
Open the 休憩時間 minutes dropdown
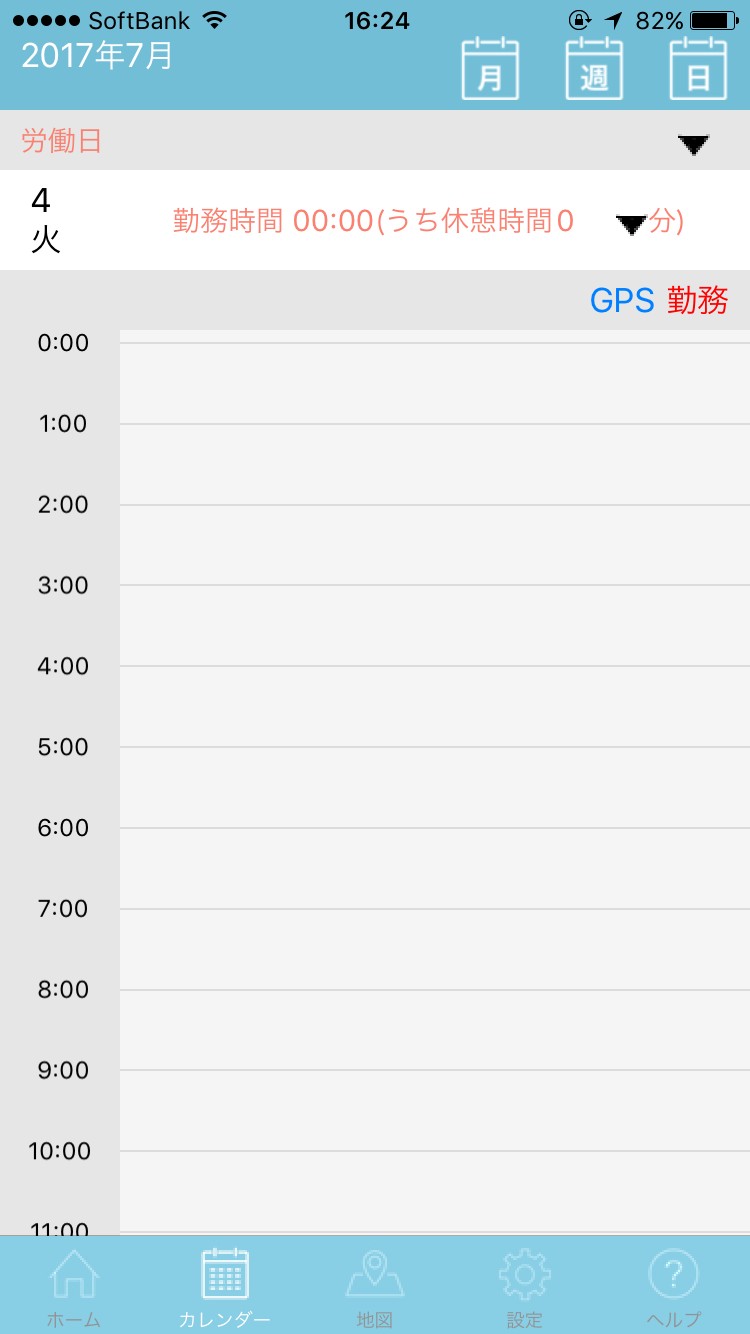[x=631, y=225]
